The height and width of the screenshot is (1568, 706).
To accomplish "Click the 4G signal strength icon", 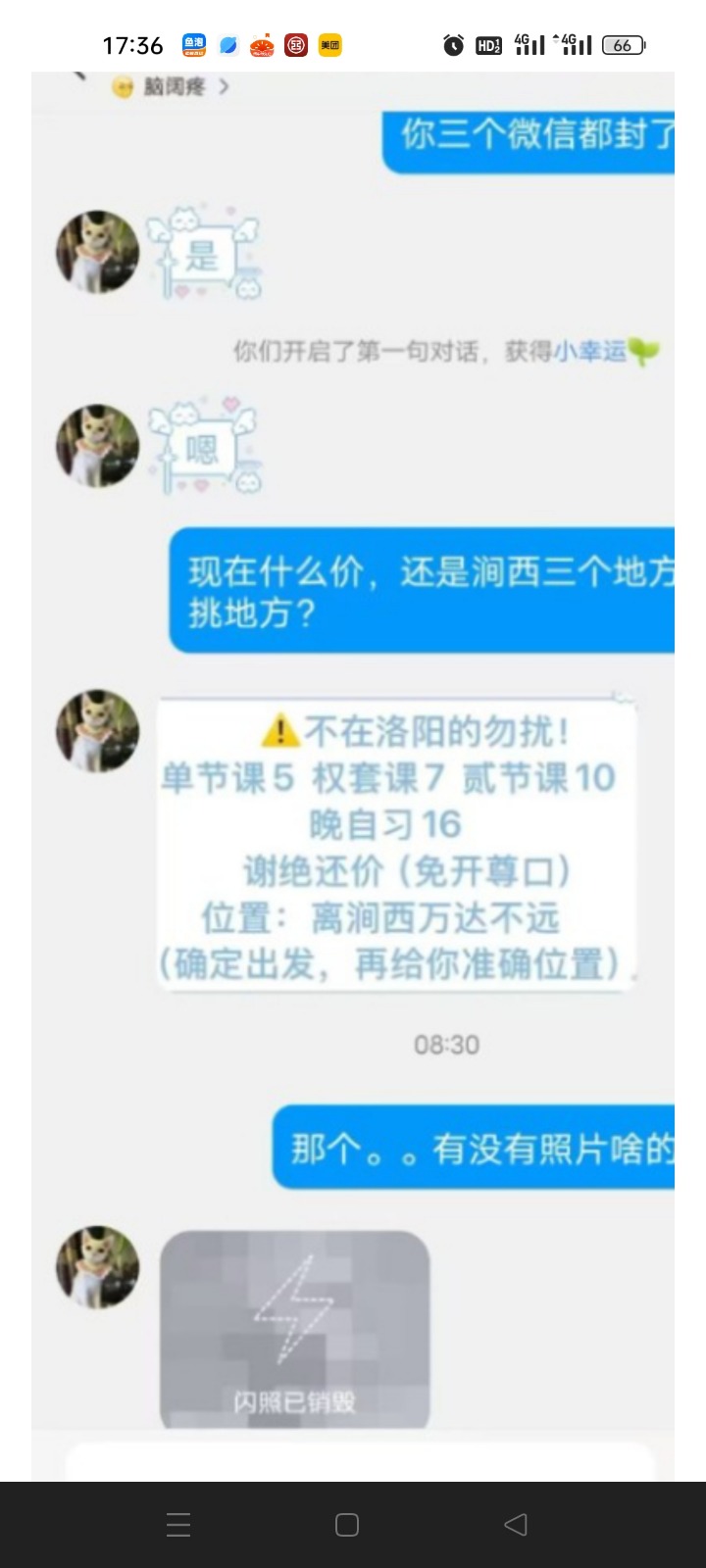I will pos(529,43).
